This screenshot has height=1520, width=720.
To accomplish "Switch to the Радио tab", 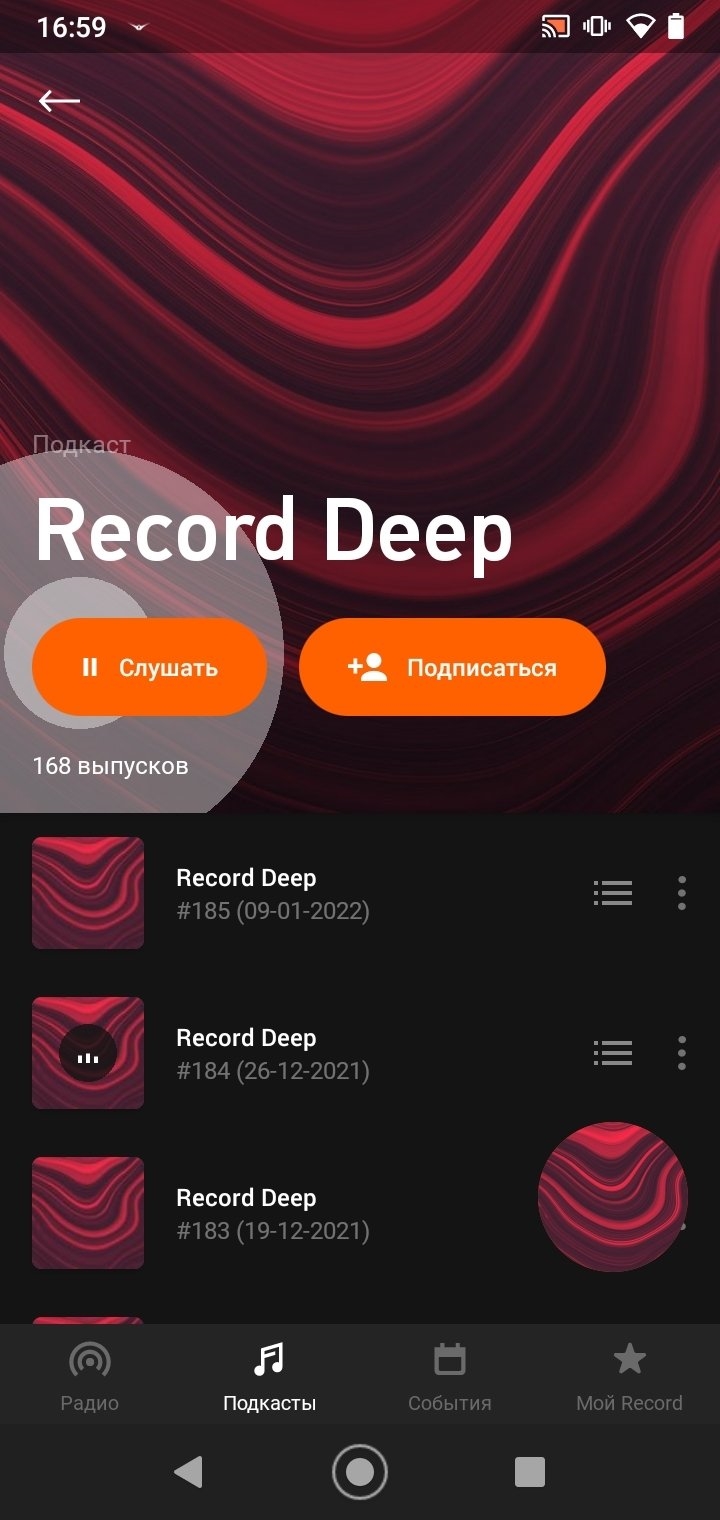I will click(x=90, y=1376).
